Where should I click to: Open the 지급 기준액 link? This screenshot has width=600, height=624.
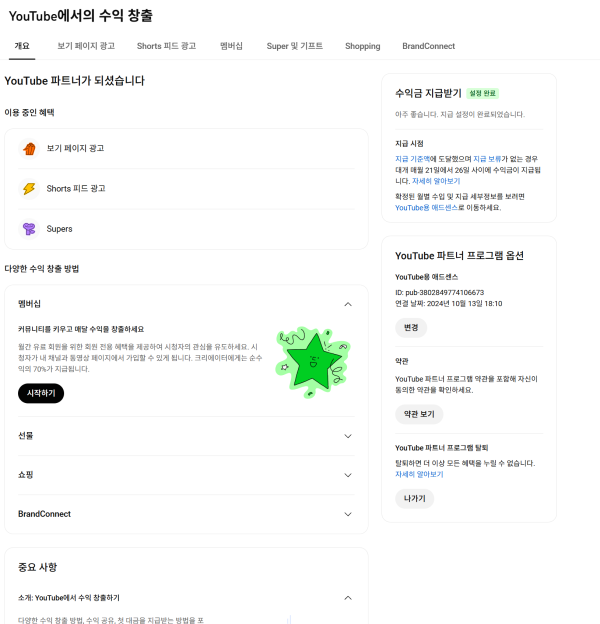pos(412,159)
